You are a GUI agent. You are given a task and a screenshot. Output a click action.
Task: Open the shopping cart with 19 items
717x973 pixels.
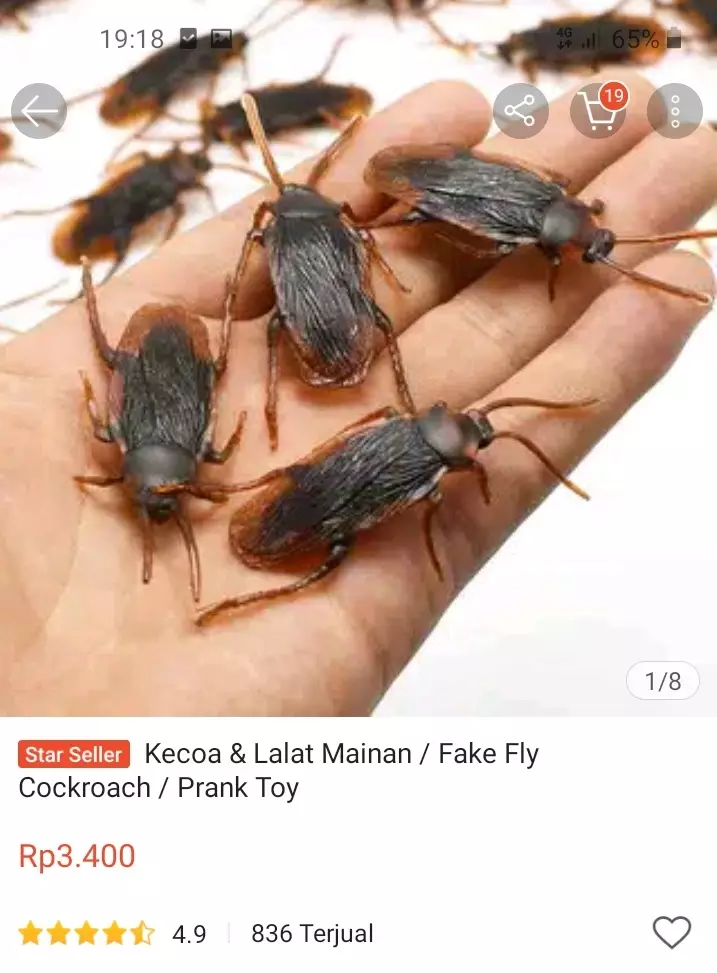pos(597,111)
